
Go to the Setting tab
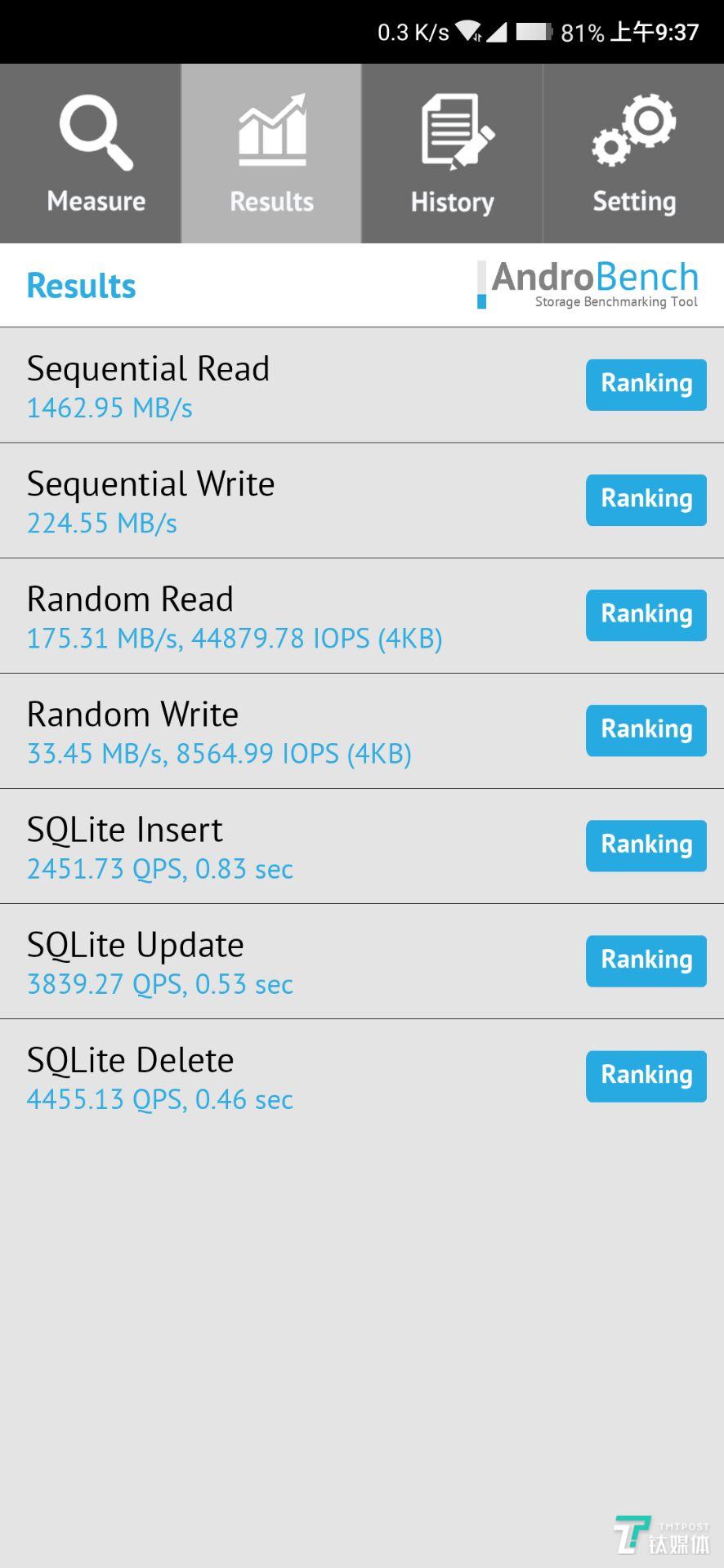tap(633, 154)
